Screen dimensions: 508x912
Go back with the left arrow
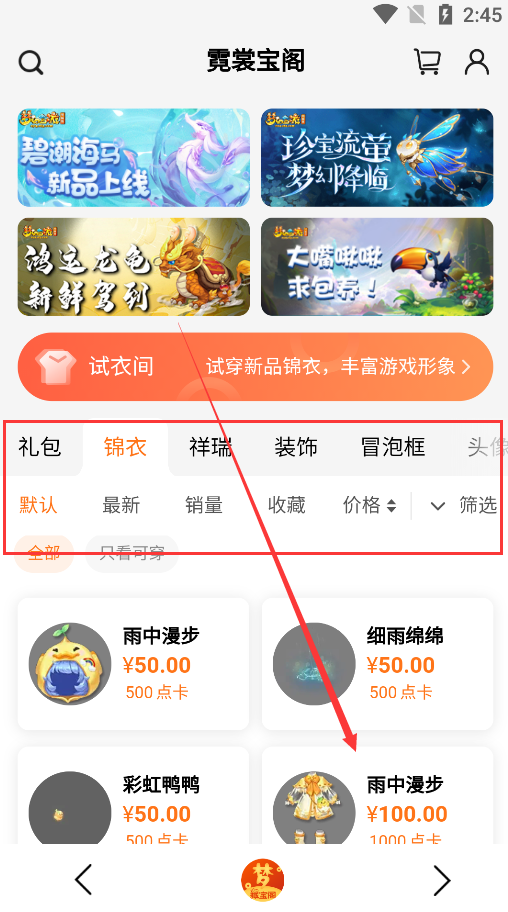pos(84,879)
